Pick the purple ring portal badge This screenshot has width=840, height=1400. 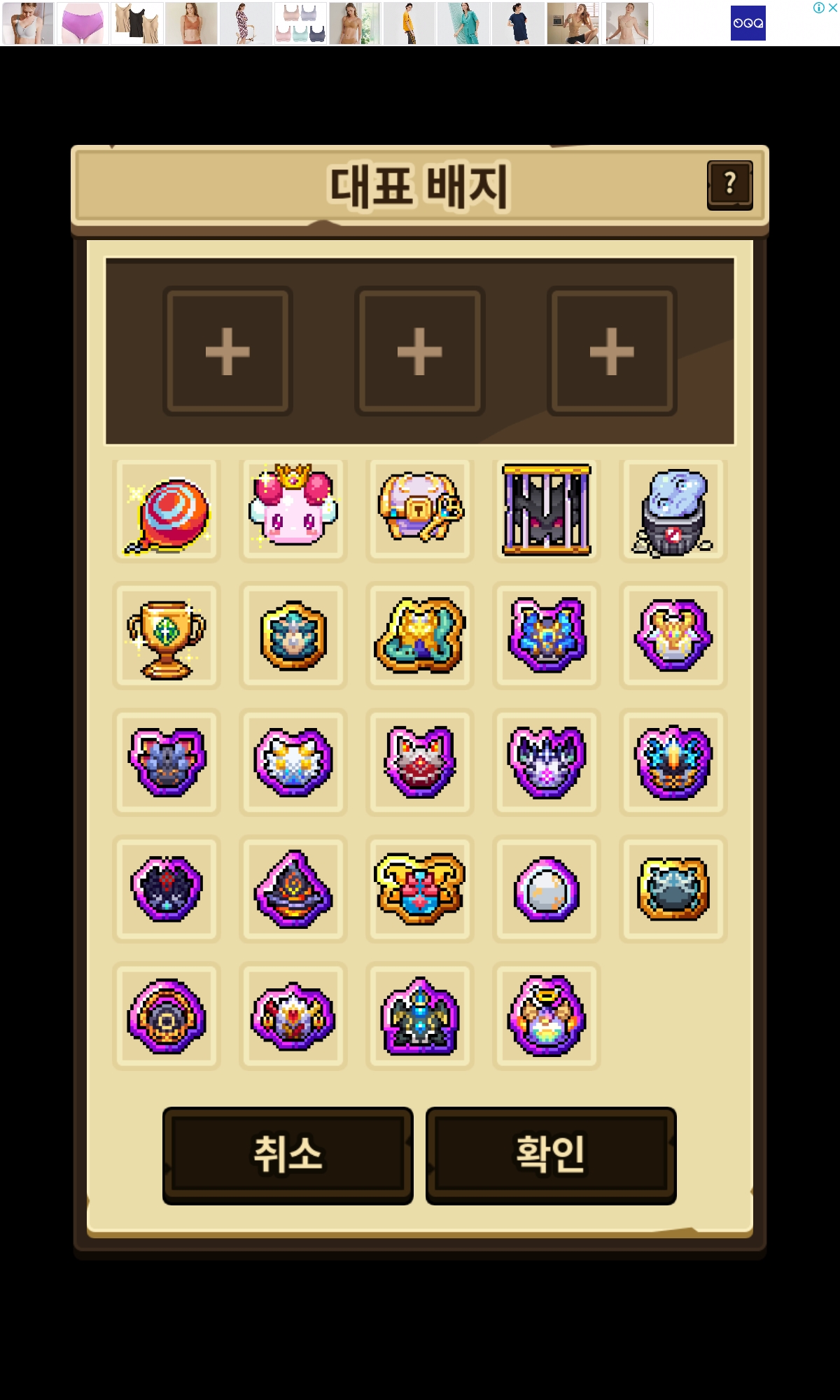tap(167, 1016)
